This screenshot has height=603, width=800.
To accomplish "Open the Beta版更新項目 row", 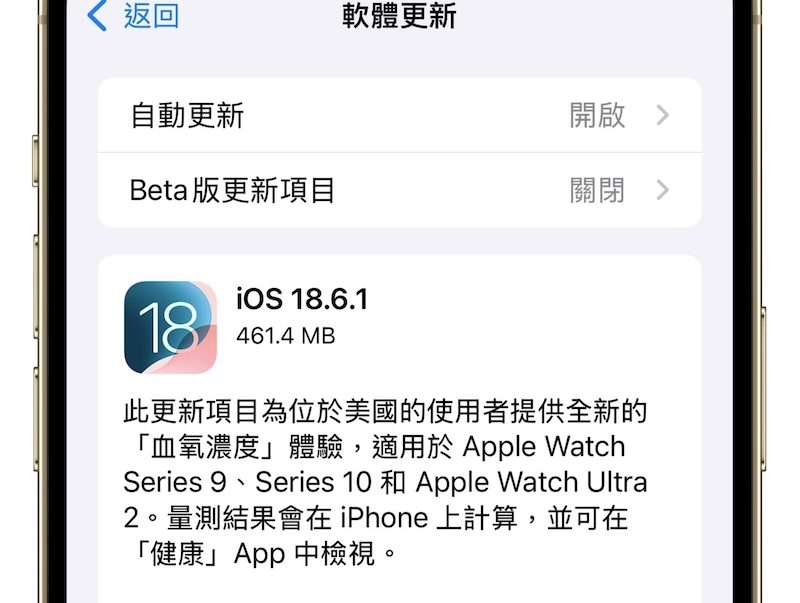I will pos(399,190).
